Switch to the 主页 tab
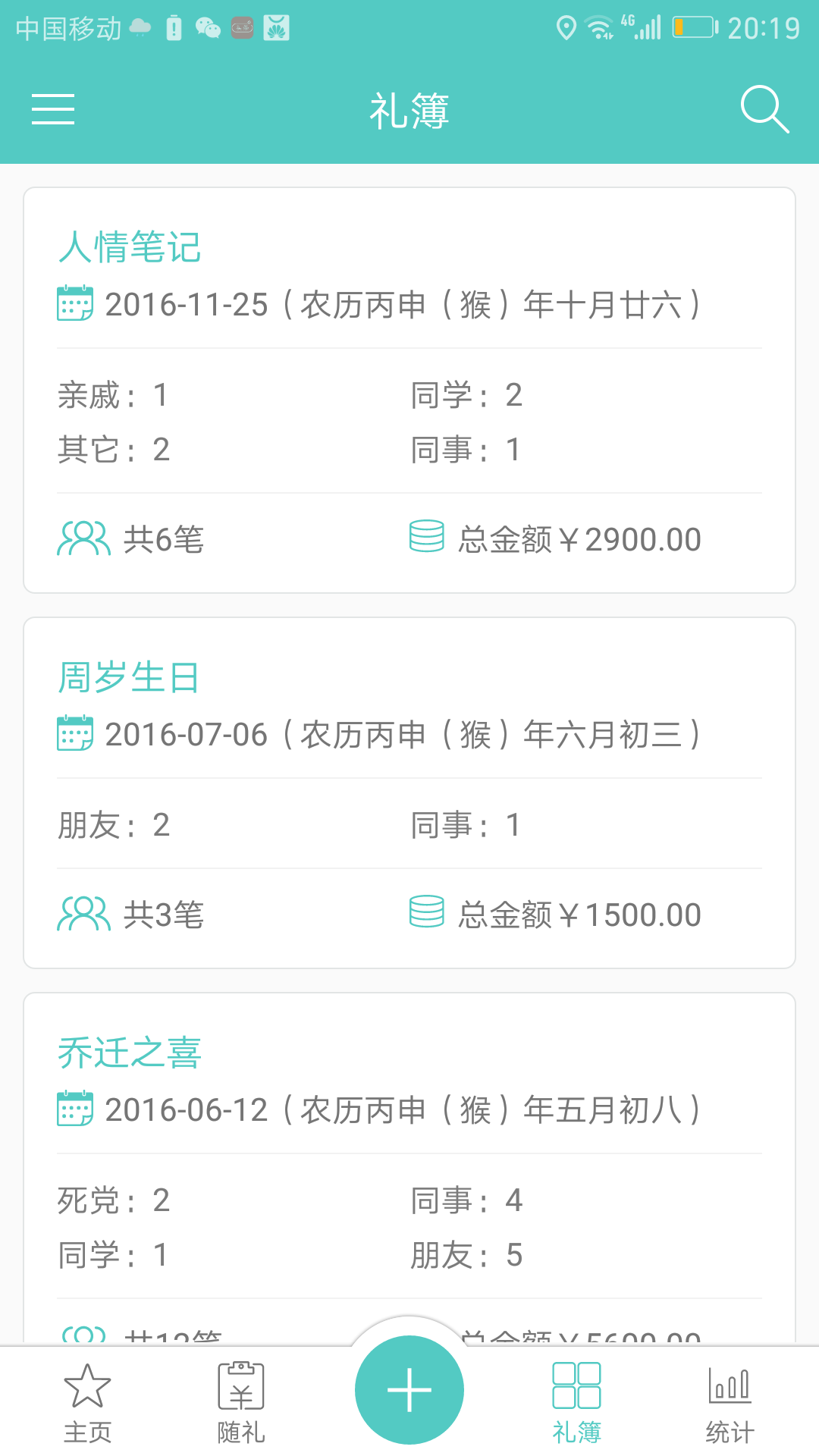The height and width of the screenshot is (1456, 819). [87, 1399]
